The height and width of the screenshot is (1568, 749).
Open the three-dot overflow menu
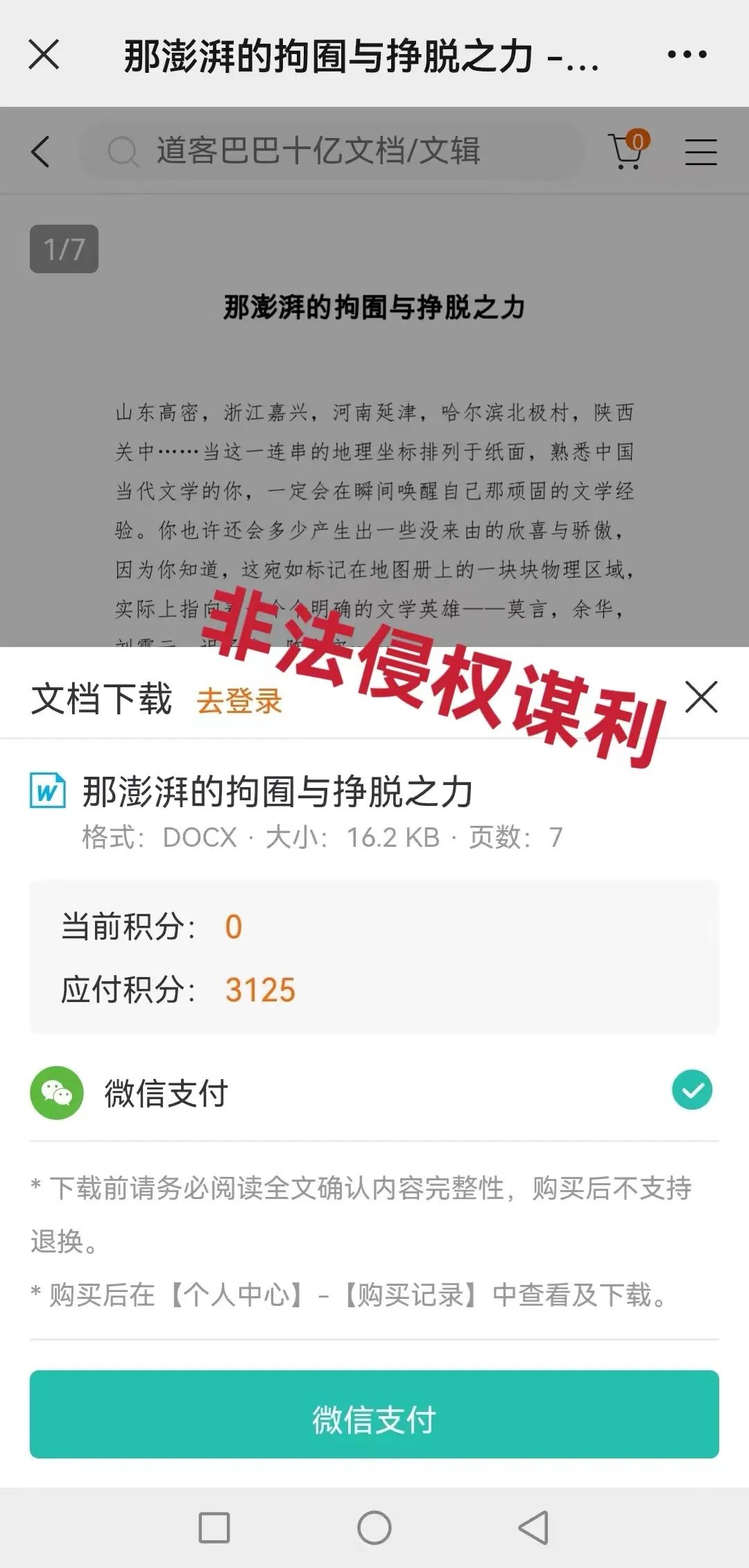pos(687,54)
